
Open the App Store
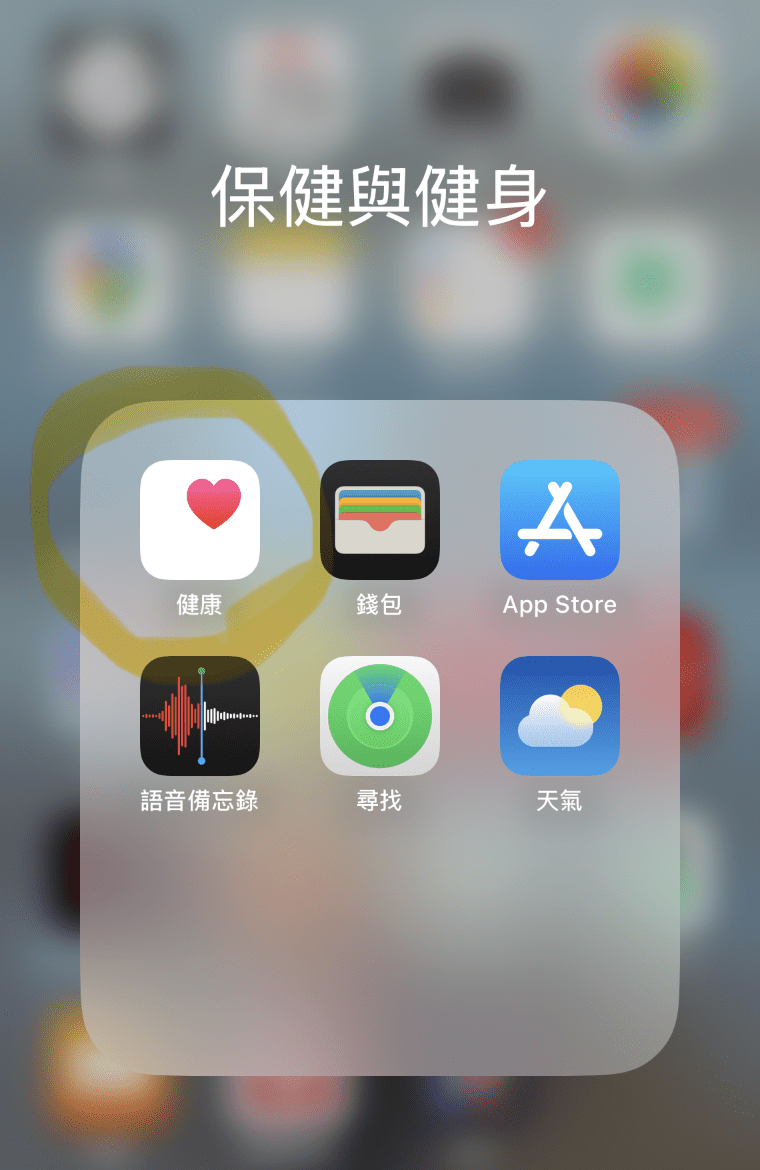[x=560, y=519]
